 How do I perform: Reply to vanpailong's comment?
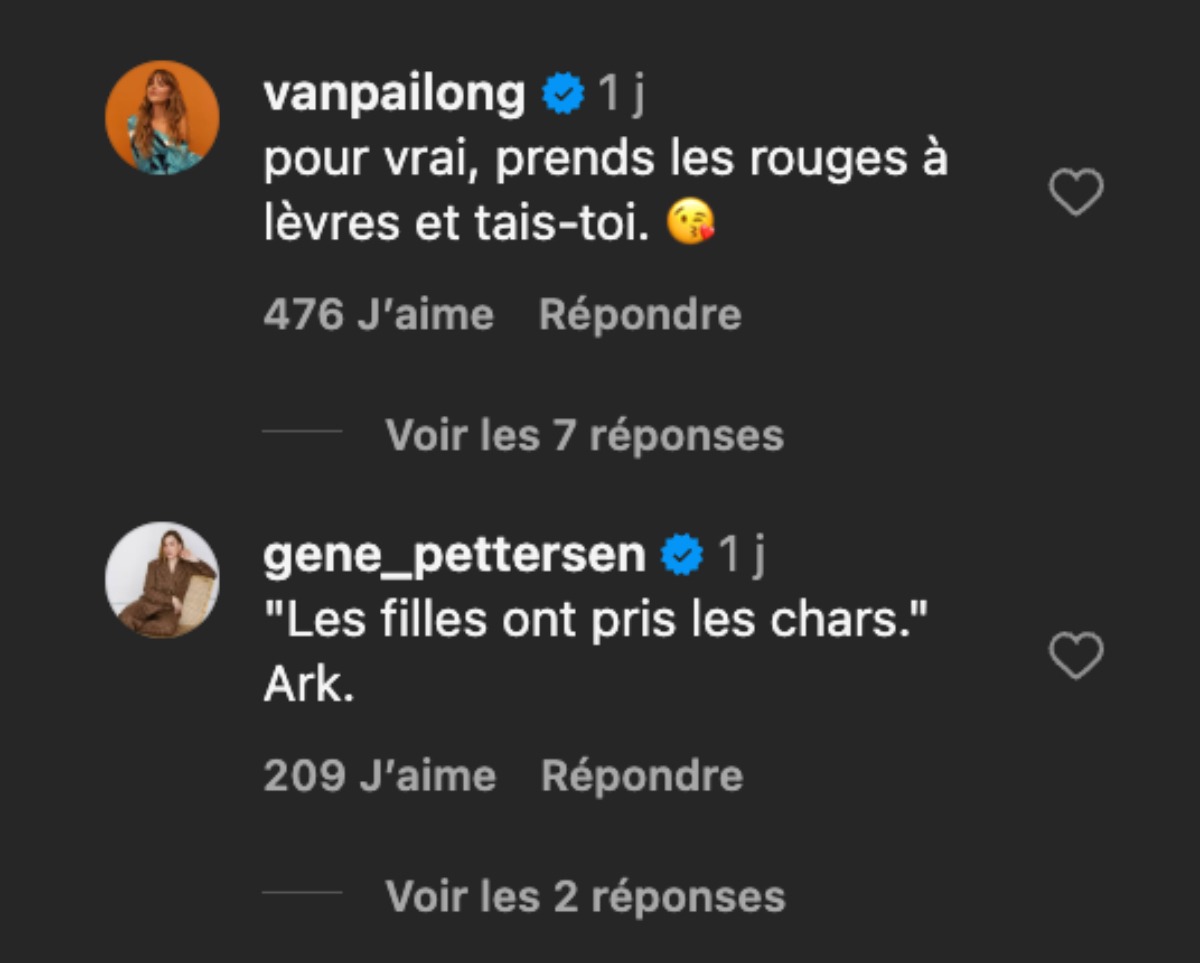tap(640, 316)
